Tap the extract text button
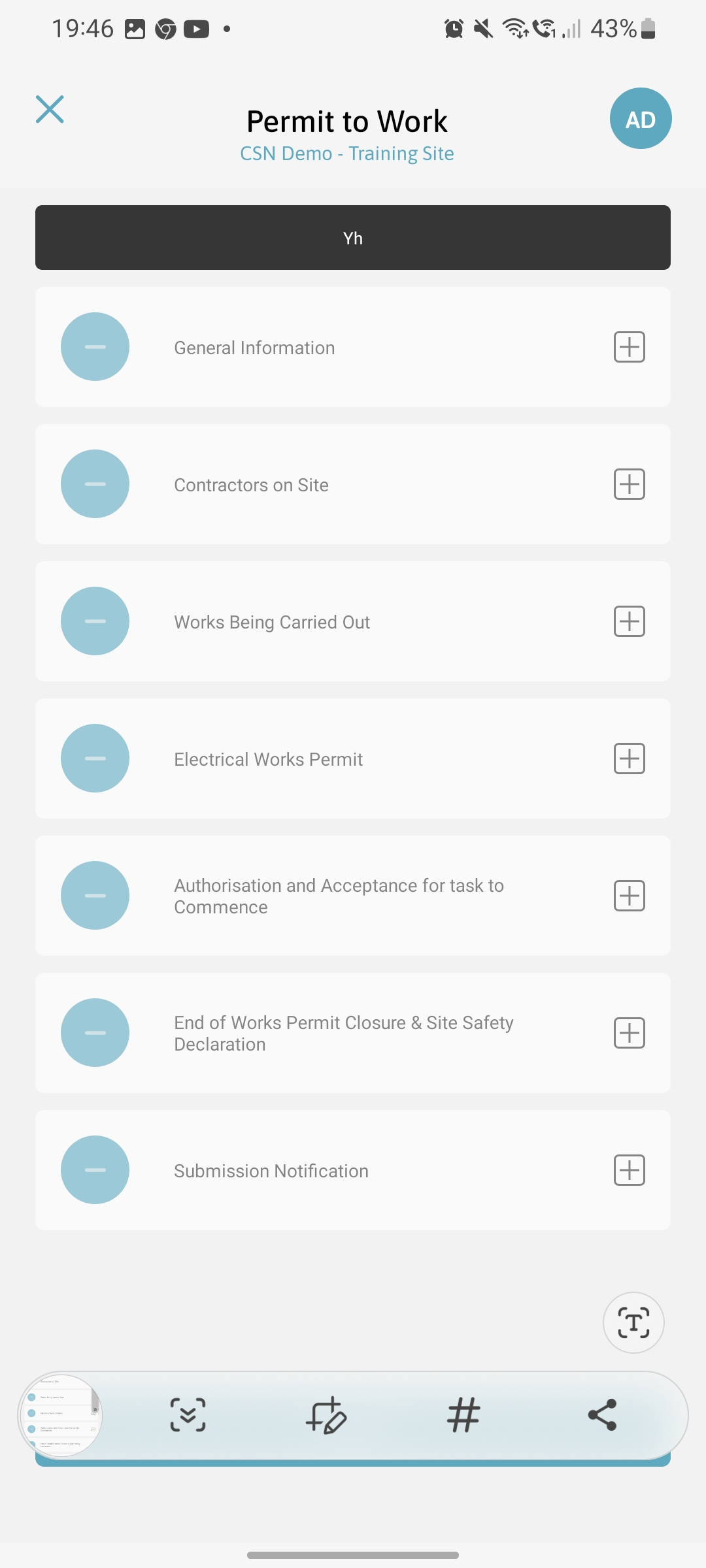This screenshot has width=706, height=1568. [633, 1323]
